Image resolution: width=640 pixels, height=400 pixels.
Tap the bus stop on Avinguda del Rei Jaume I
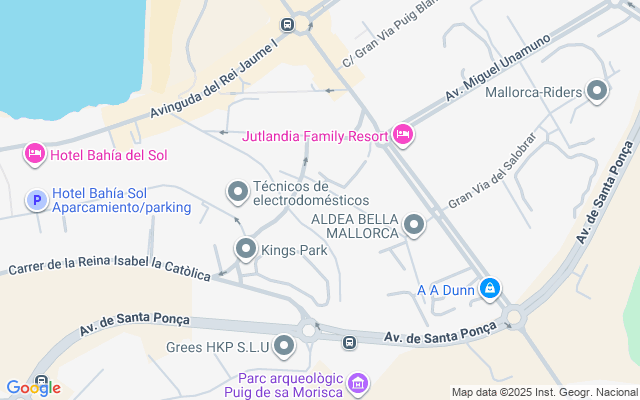pyautogui.click(x=287, y=25)
